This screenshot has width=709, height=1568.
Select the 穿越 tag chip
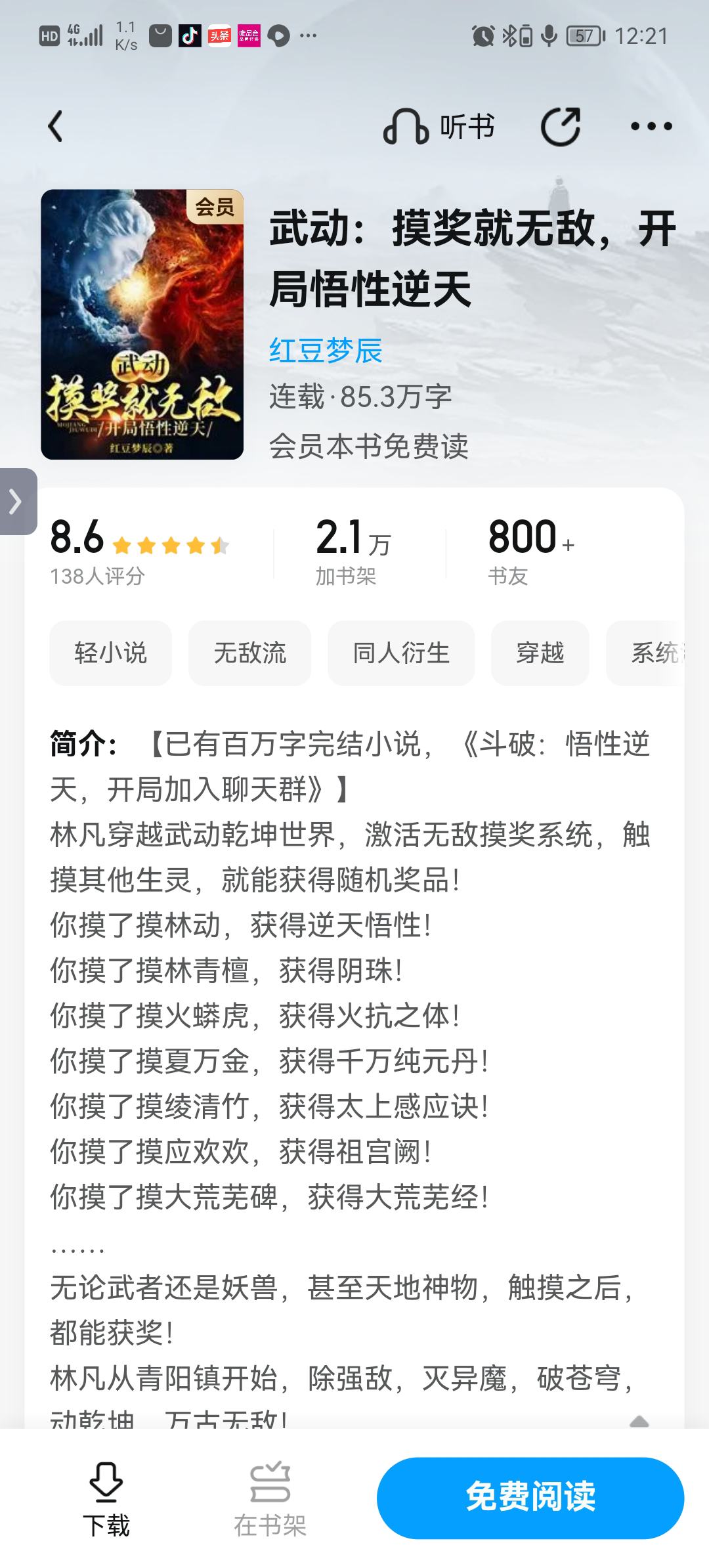click(x=540, y=653)
